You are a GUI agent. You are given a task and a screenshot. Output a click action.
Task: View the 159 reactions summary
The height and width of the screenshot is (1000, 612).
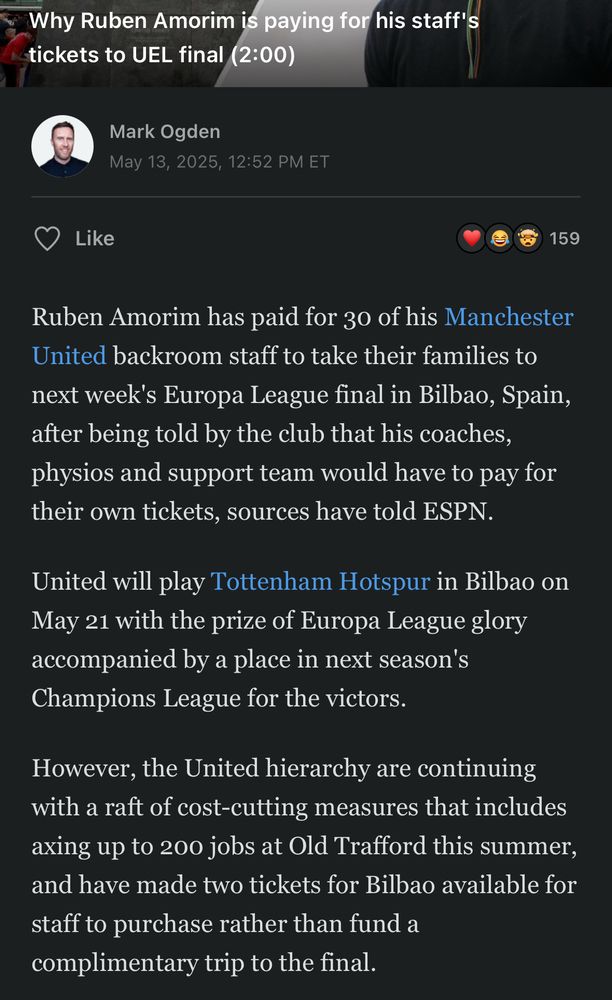(518, 239)
